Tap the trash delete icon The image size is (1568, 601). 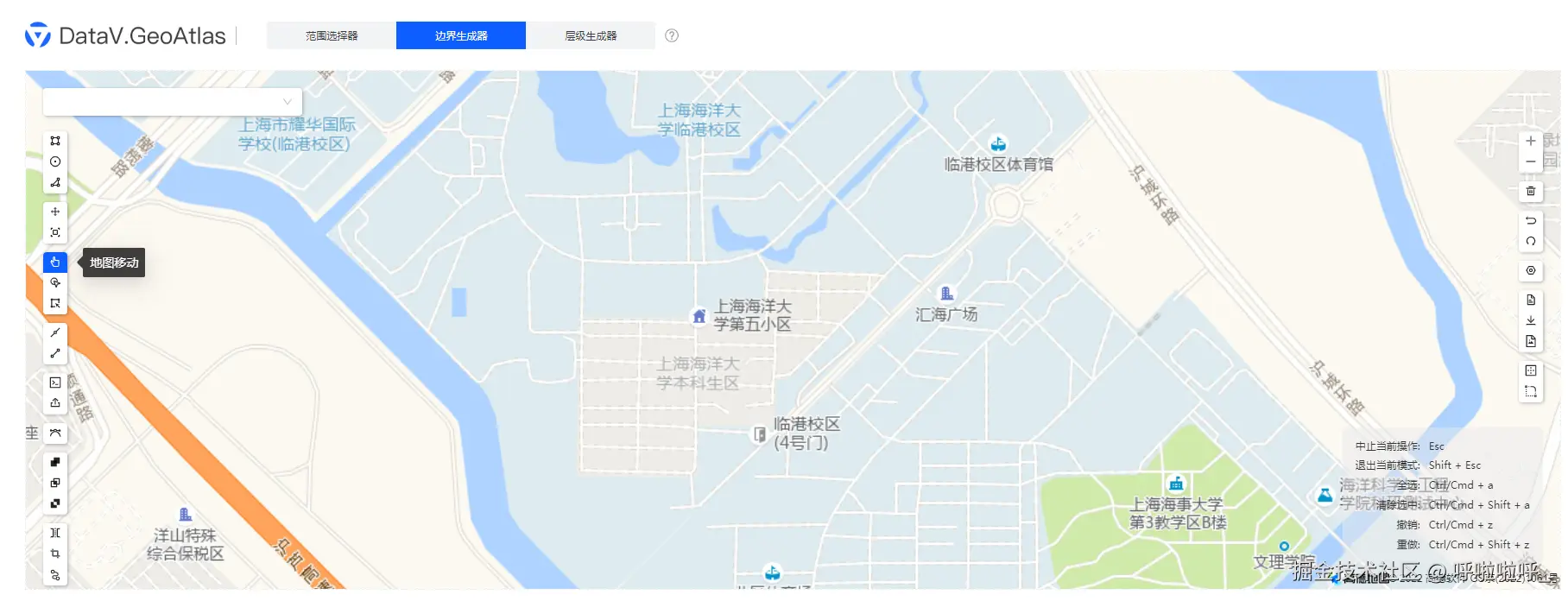tap(1531, 191)
